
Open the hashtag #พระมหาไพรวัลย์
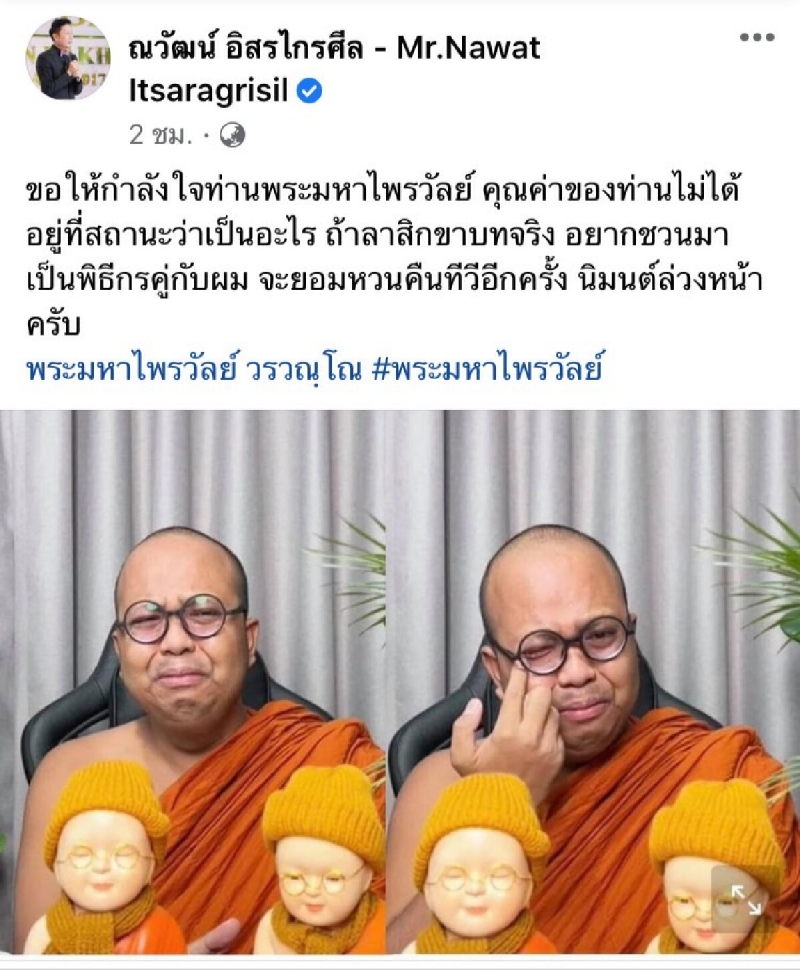(x=488, y=371)
